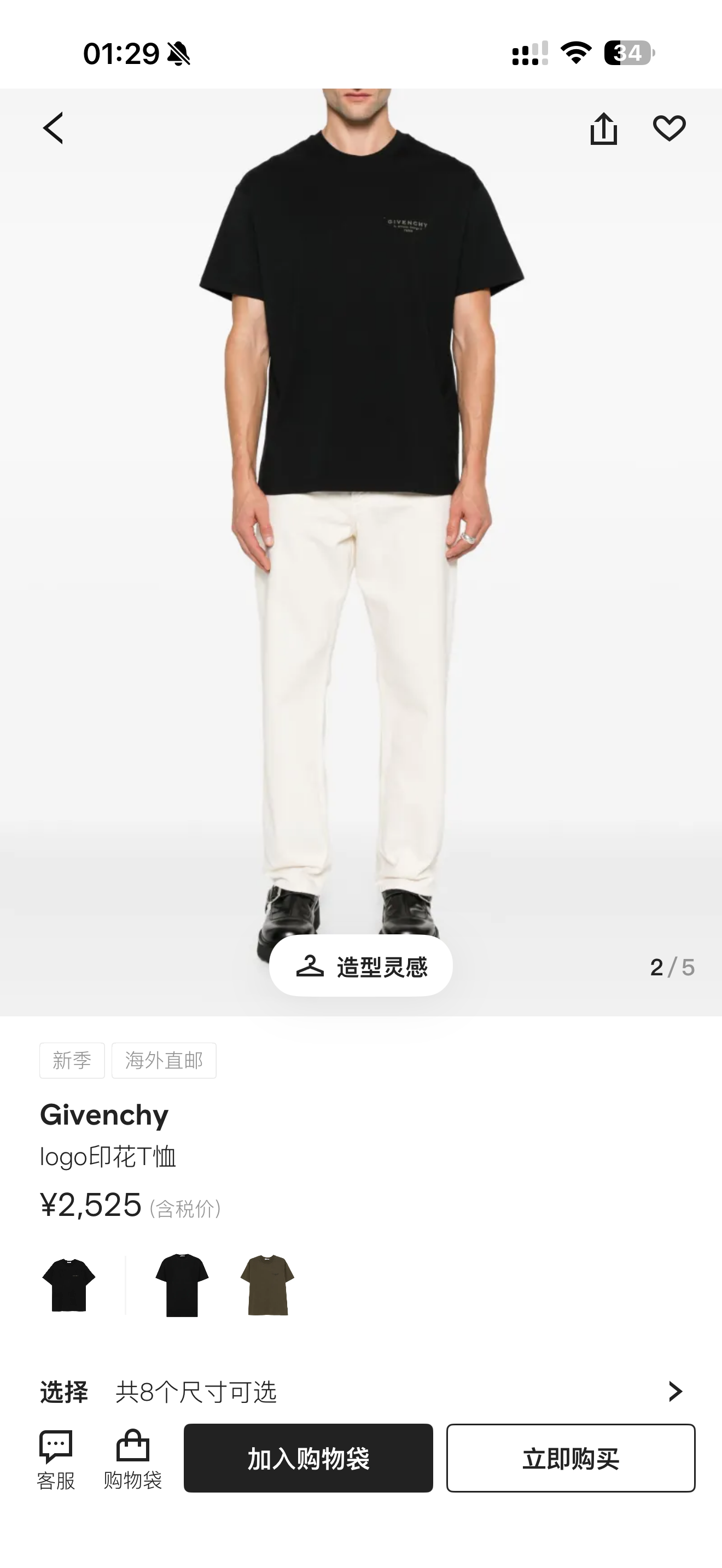Choose the olive green T-shirt variant
This screenshot has height=1568, width=722.
coord(267,1284)
